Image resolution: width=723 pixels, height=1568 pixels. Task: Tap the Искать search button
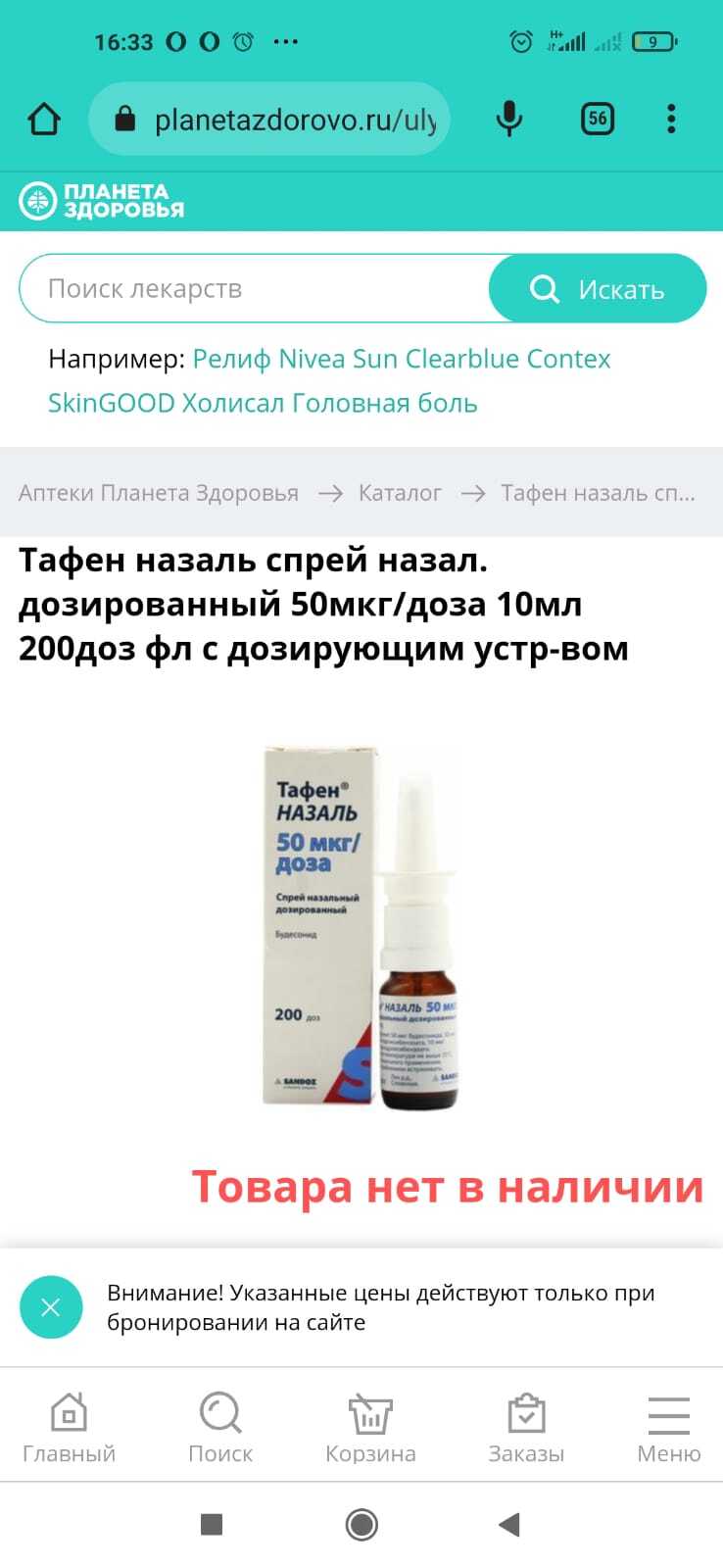[598, 289]
